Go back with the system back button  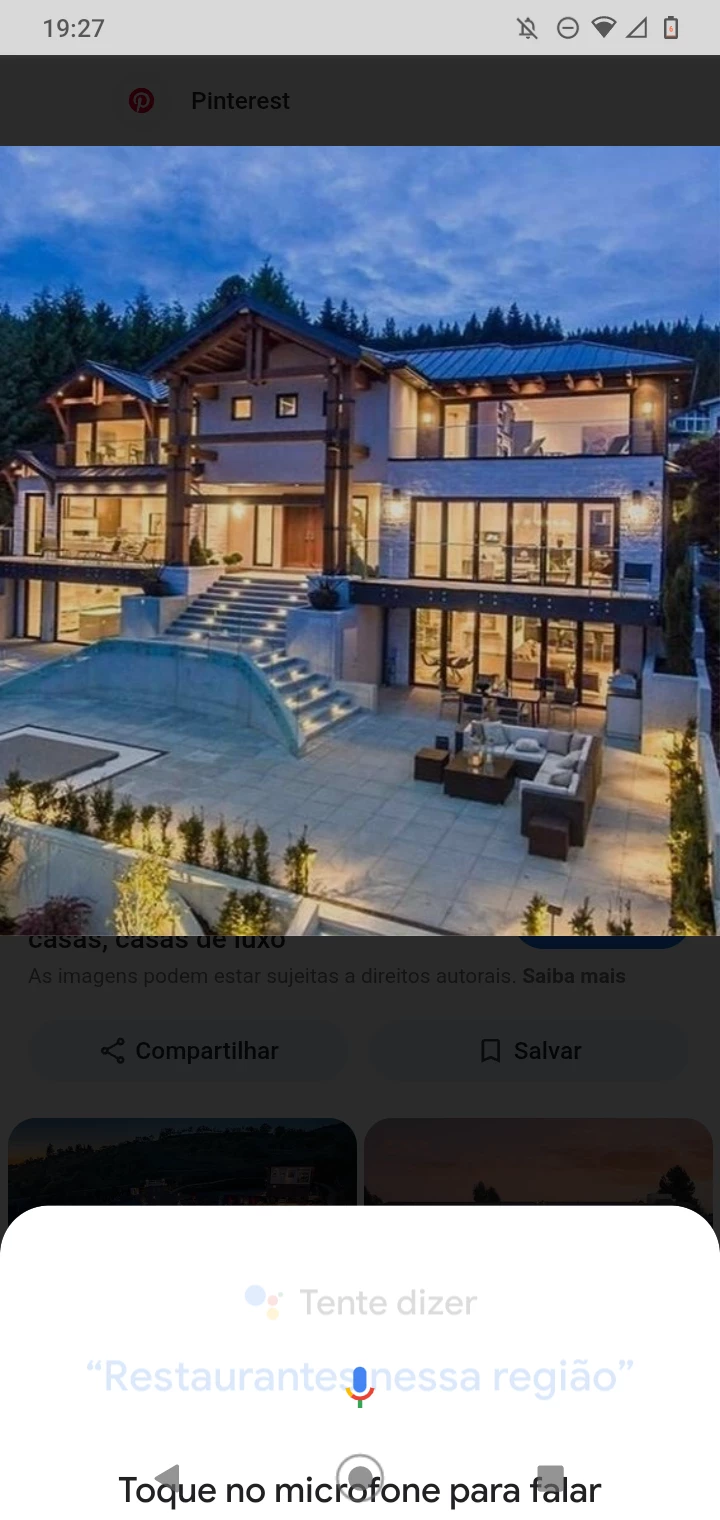coord(168,1477)
